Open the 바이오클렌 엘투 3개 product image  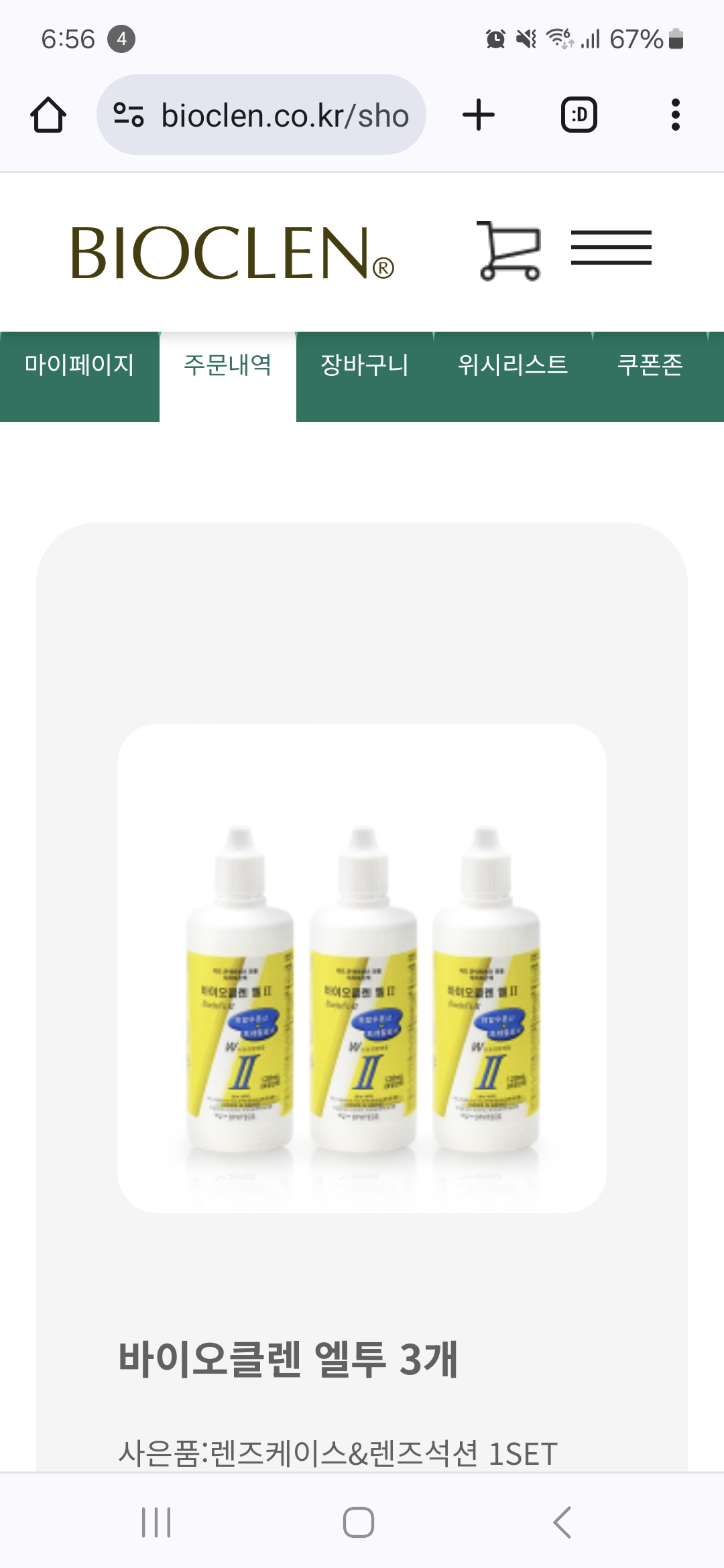pyautogui.click(x=362, y=968)
